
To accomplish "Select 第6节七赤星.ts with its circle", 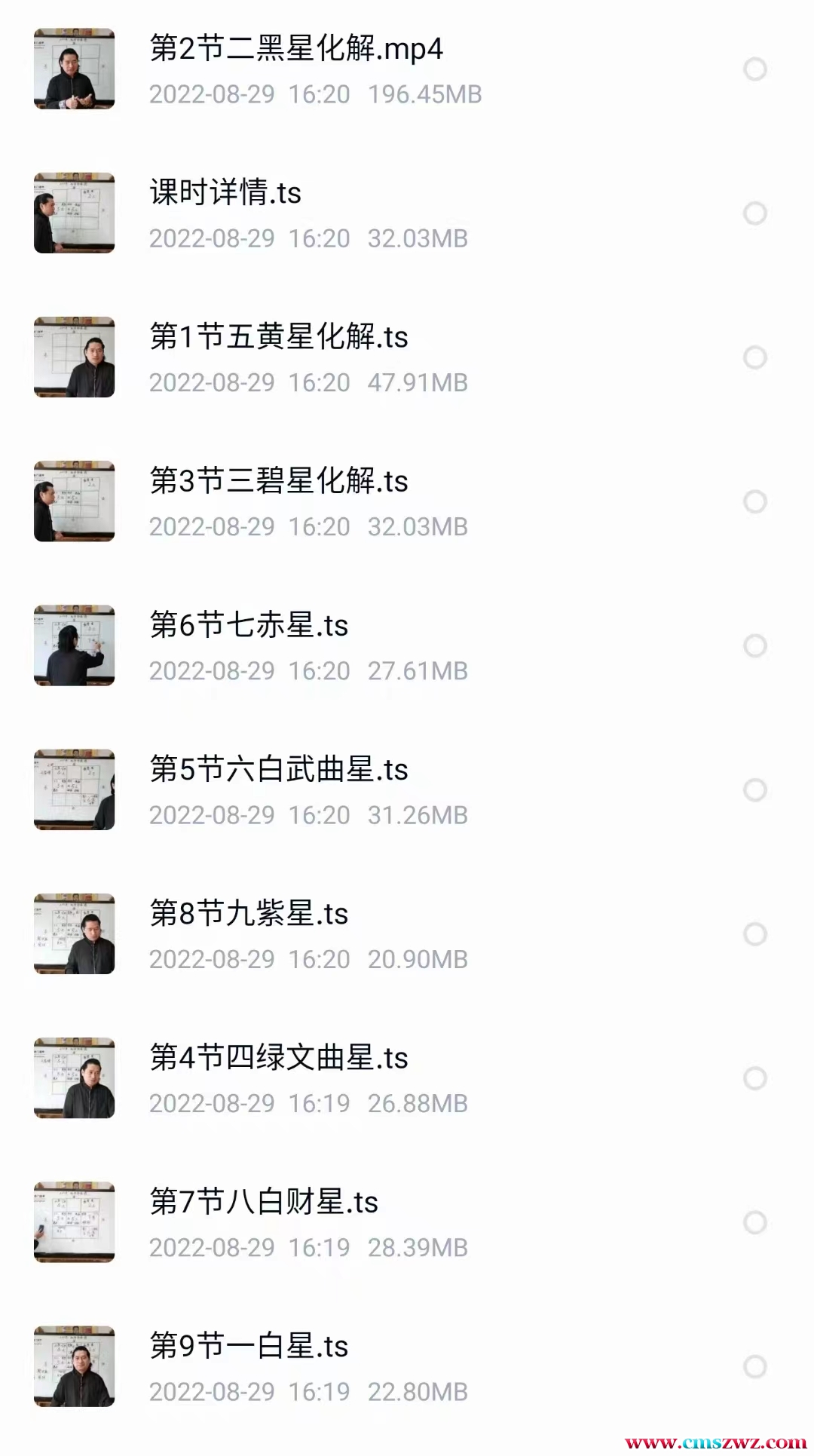I will (x=754, y=645).
